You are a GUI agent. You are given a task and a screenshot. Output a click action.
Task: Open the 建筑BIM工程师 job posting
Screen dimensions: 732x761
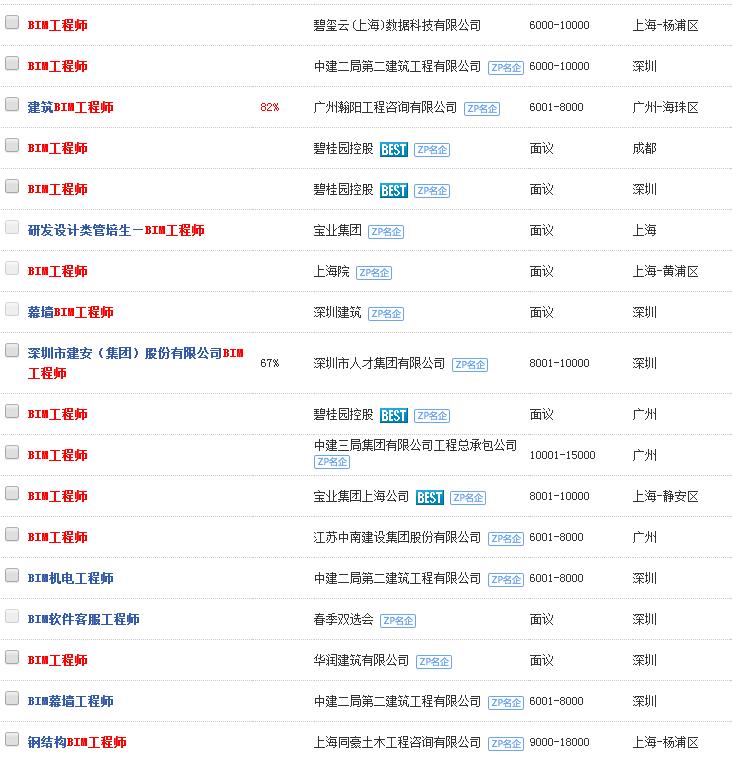71,107
